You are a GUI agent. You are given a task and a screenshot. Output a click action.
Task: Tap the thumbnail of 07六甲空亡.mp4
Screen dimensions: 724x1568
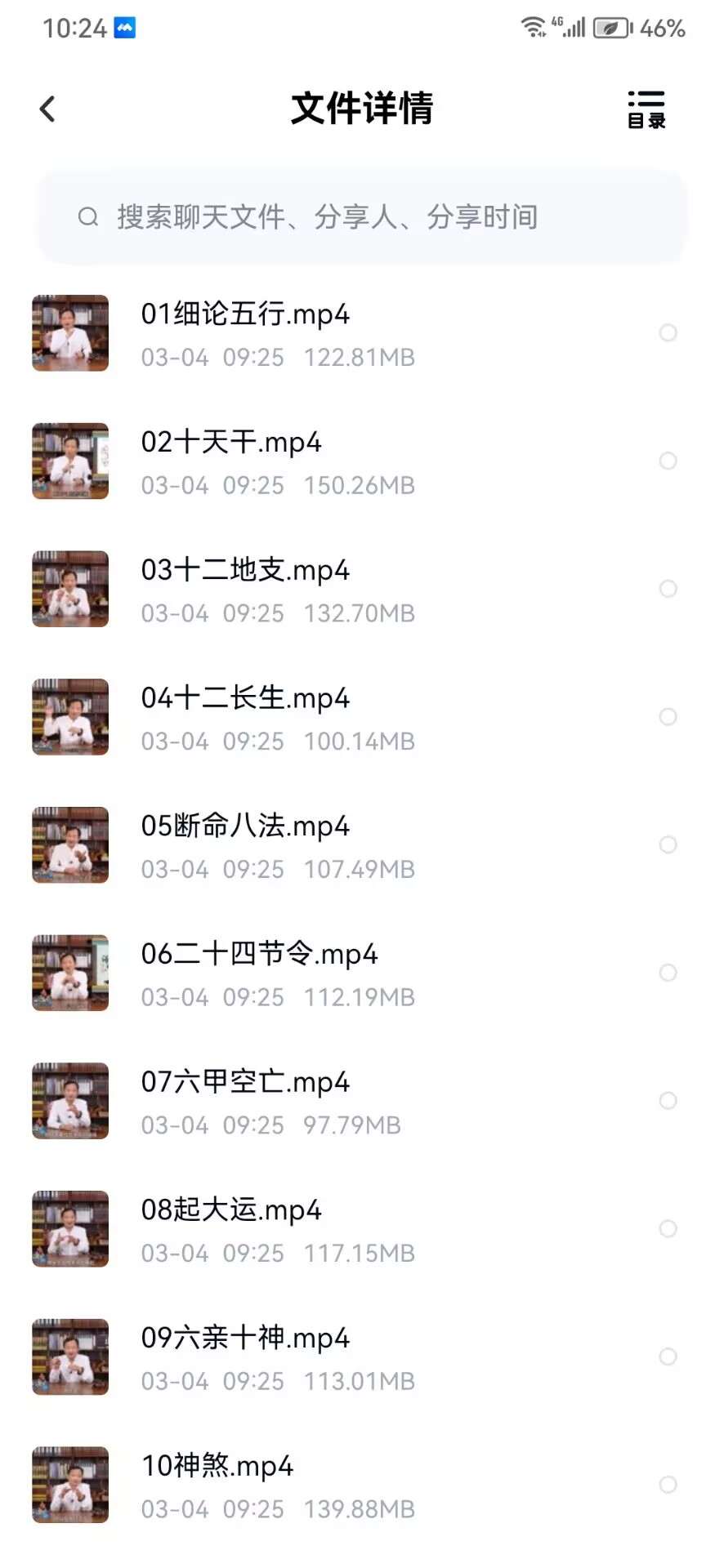[69, 1101]
